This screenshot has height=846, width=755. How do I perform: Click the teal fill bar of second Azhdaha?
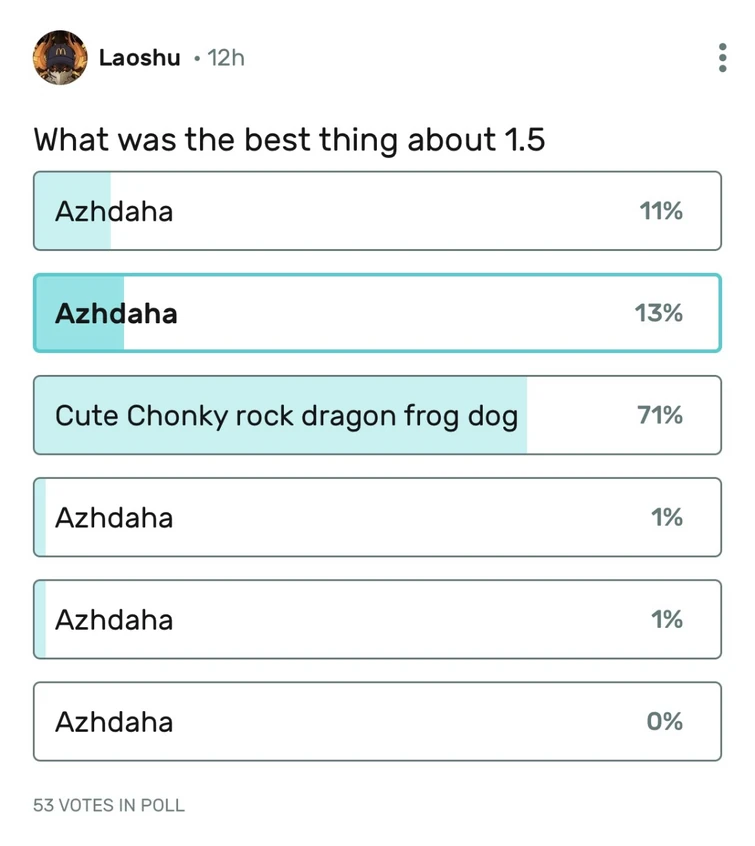[x=78, y=313]
